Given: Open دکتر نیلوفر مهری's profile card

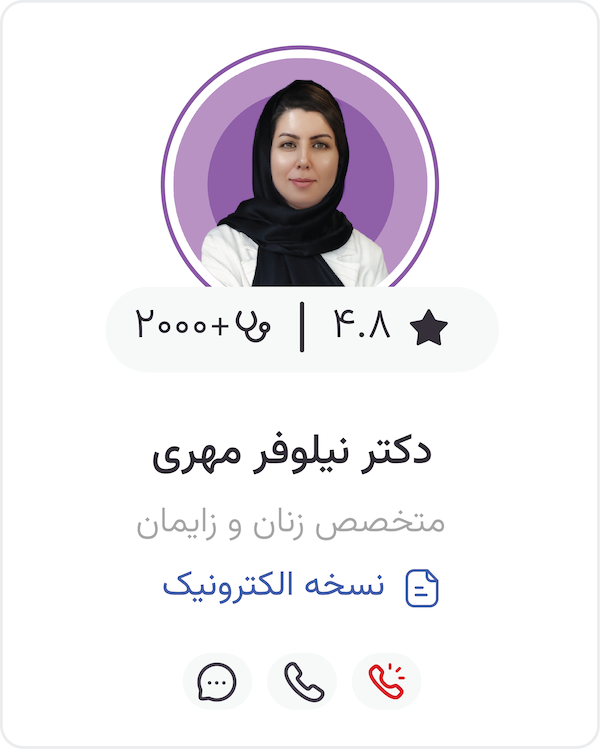Looking at the screenshot, I should pyautogui.click(x=292, y=453).
